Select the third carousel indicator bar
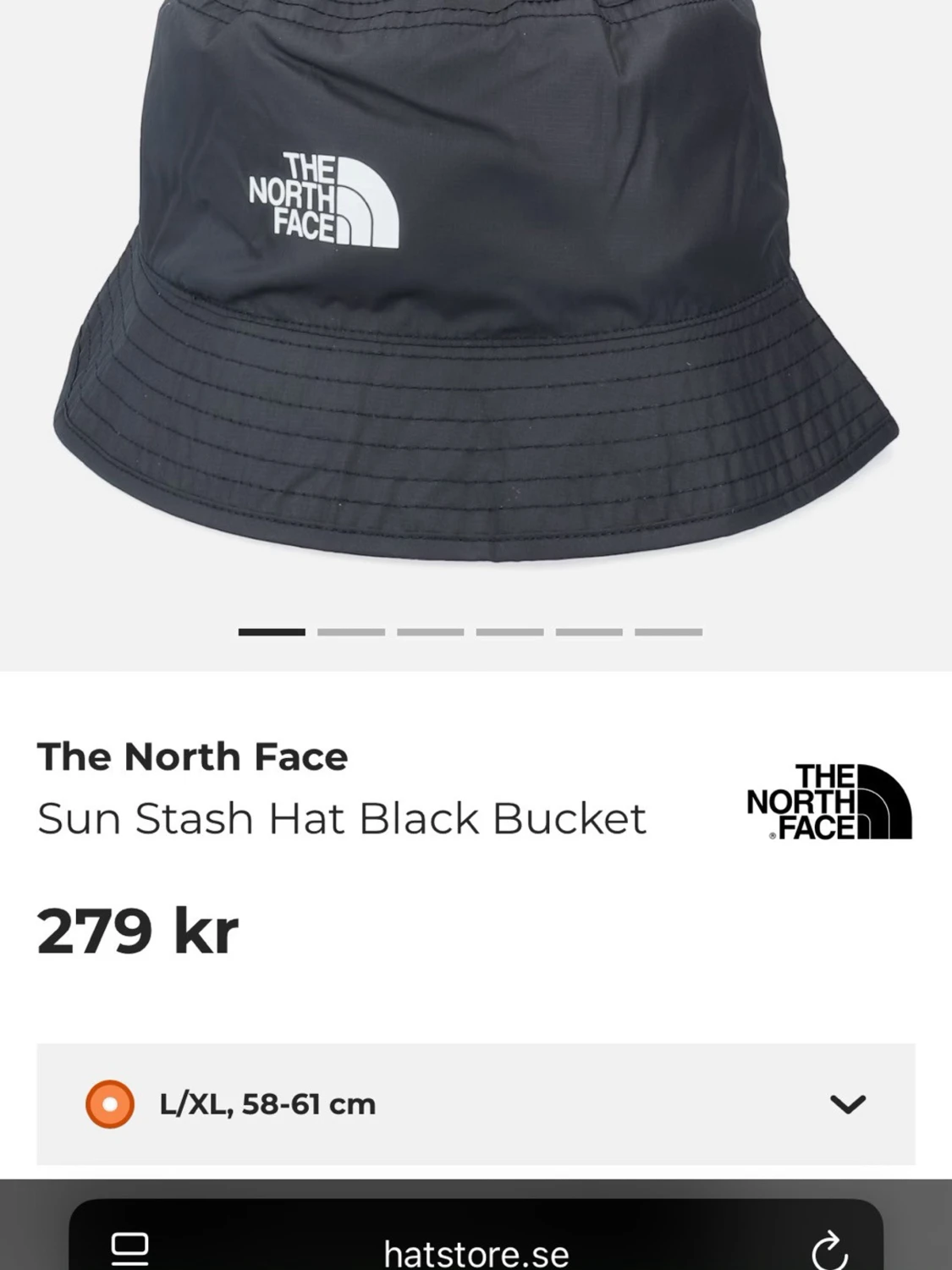The width and height of the screenshot is (952, 1270). point(430,630)
